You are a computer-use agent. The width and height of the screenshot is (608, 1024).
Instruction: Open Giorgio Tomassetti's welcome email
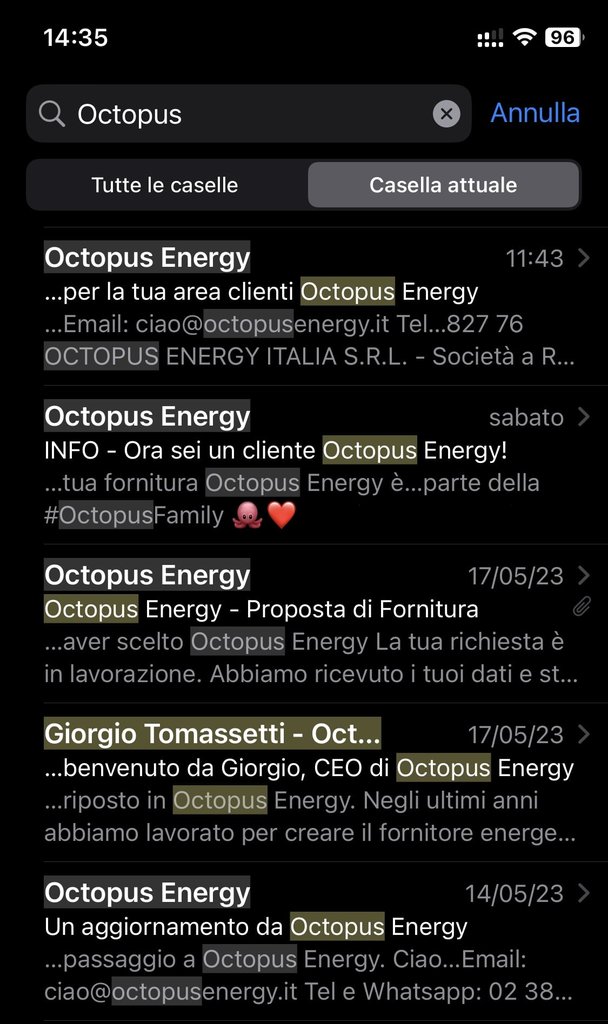click(x=310, y=783)
